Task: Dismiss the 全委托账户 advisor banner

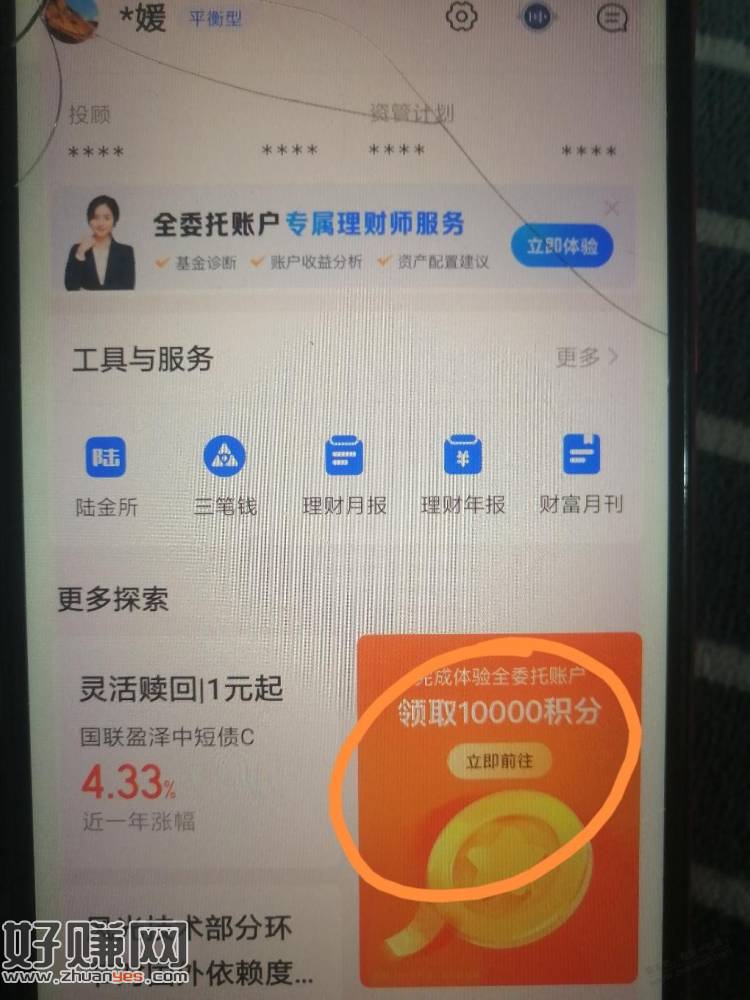Action: pyautogui.click(x=612, y=208)
